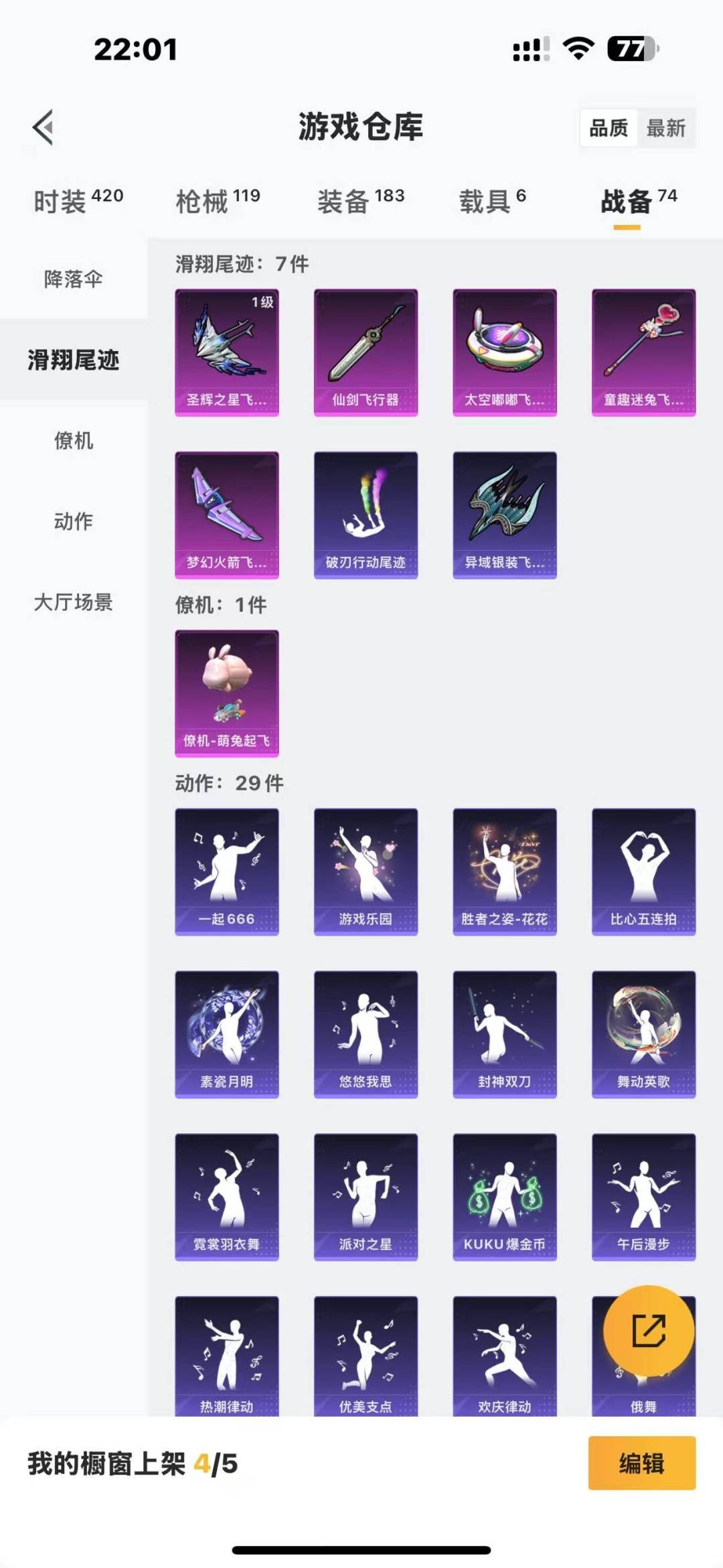
Task: Select 降落伞 in the side menu
Action: coord(74,279)
